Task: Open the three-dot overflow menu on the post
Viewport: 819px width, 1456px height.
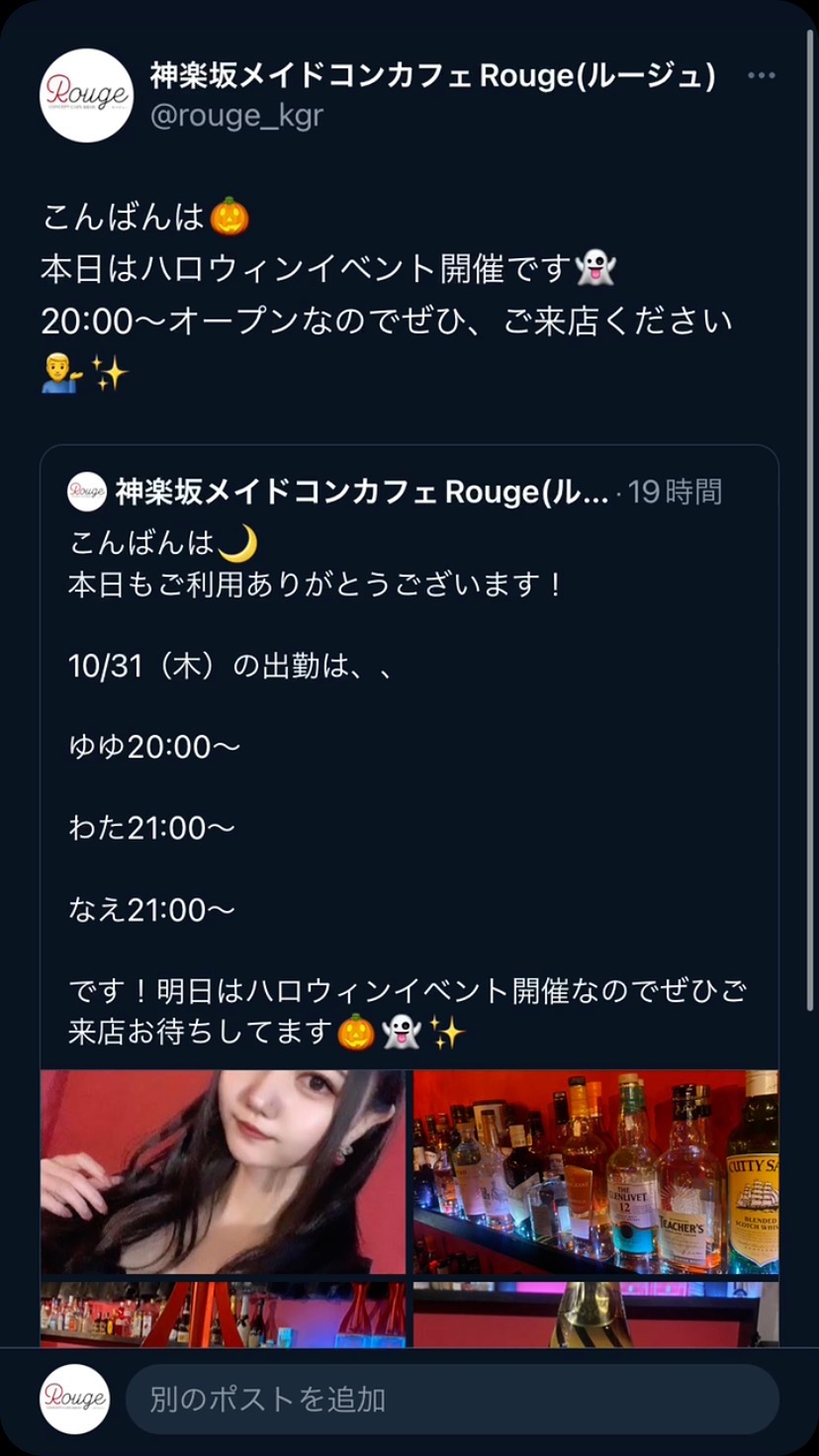Action: (761, 76)
